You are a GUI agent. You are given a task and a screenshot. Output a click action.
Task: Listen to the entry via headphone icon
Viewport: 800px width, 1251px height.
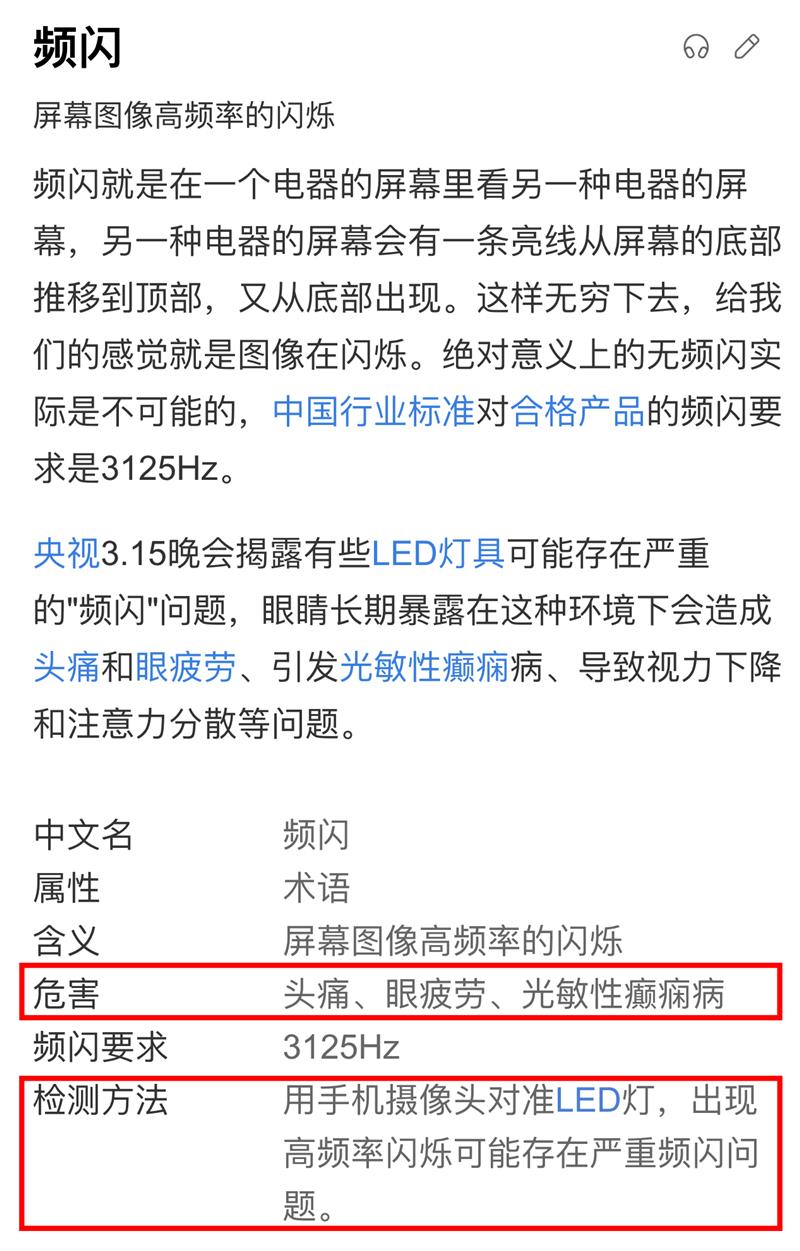point(696,47)
